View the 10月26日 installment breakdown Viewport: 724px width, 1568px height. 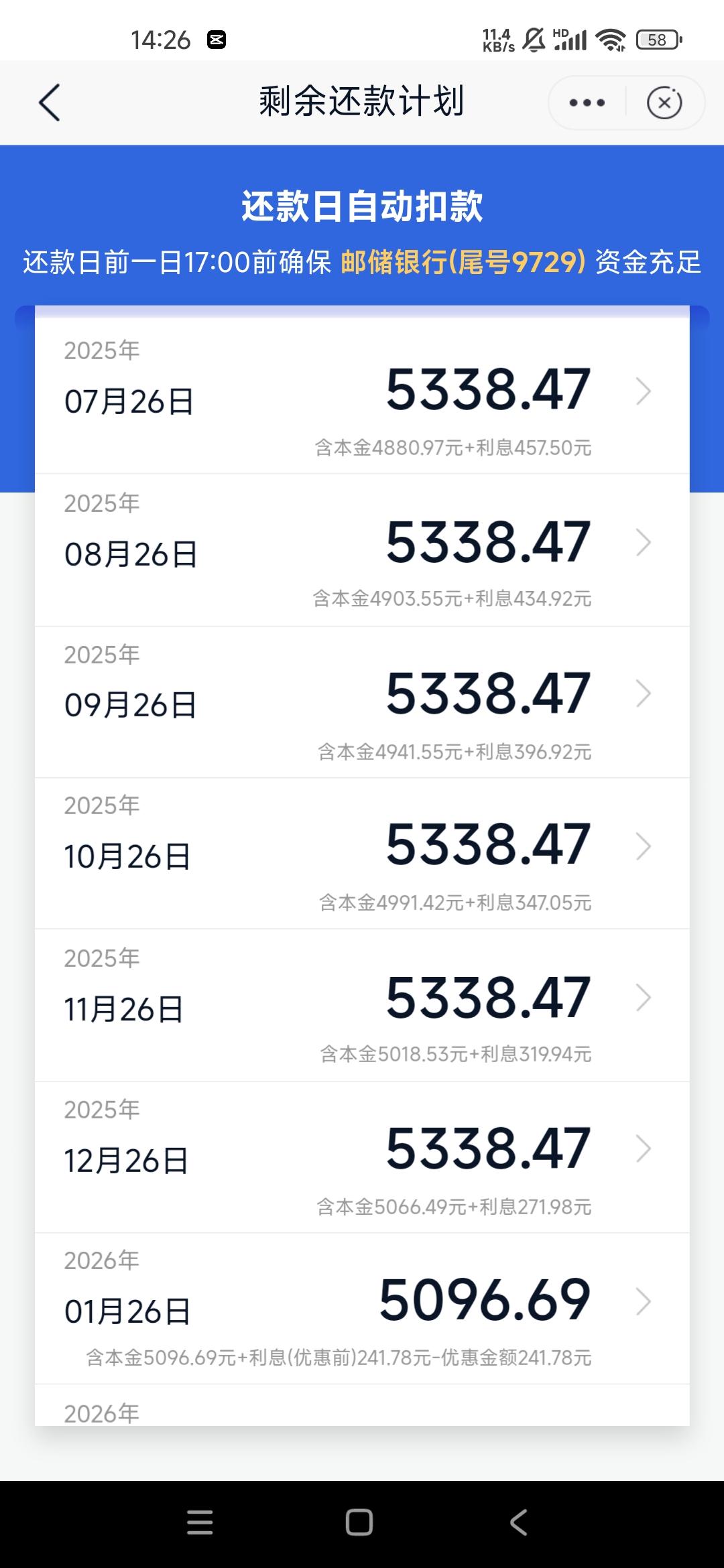pos(362,853)
